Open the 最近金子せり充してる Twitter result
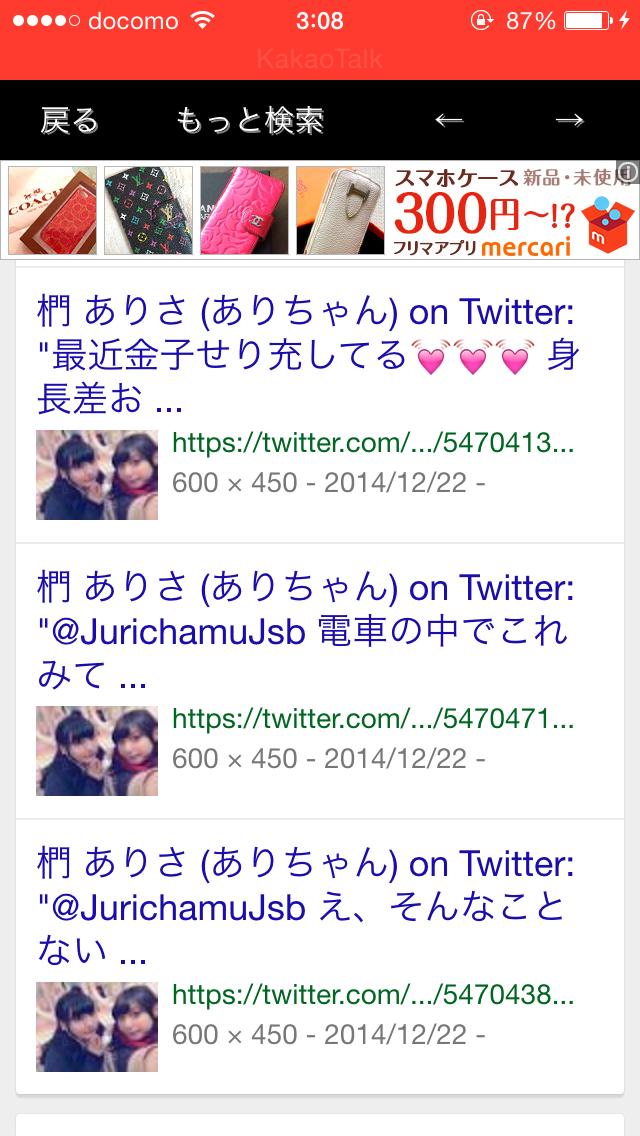 tap(306, 355)
